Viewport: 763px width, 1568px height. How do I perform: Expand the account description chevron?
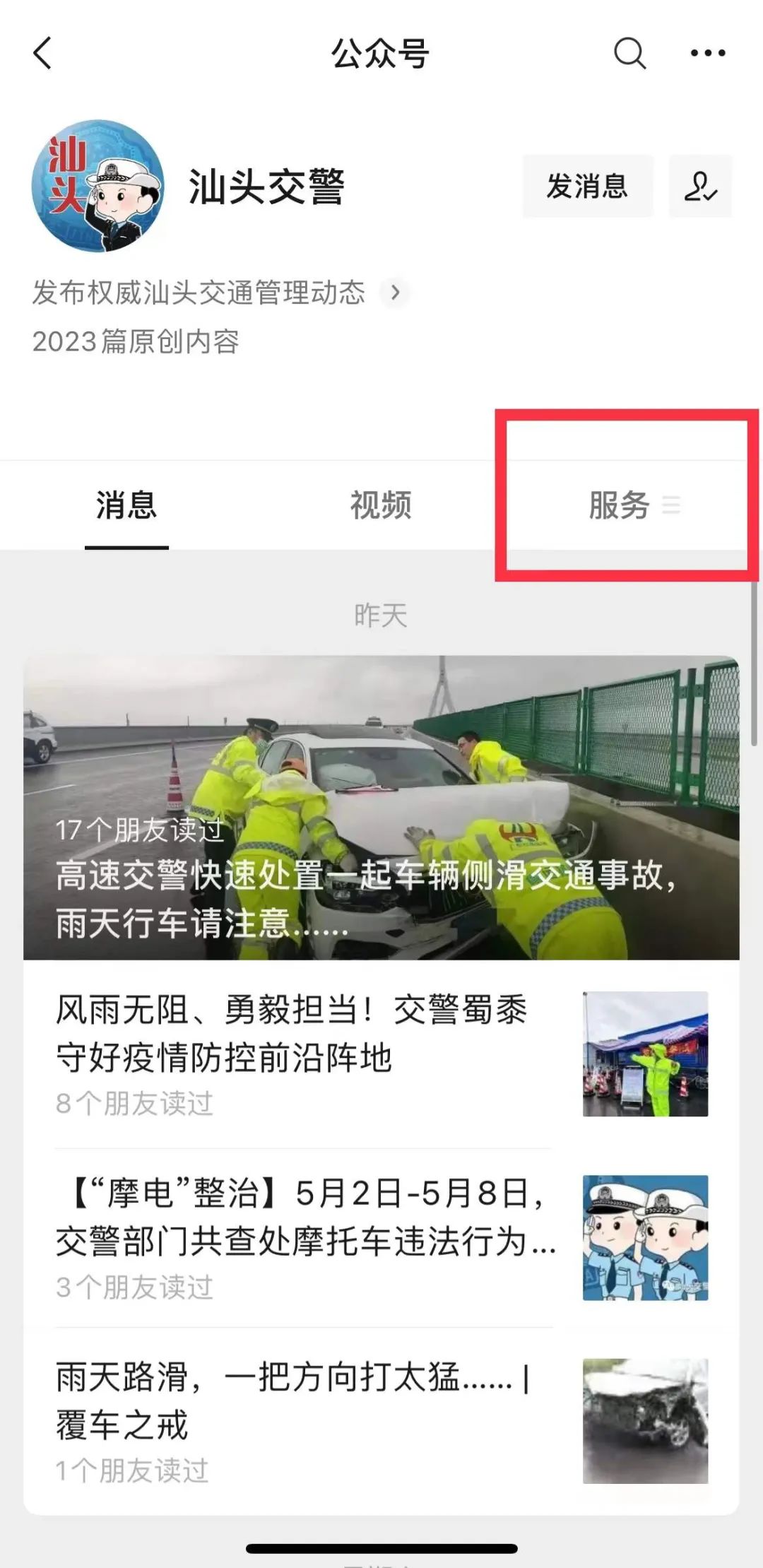395,293
